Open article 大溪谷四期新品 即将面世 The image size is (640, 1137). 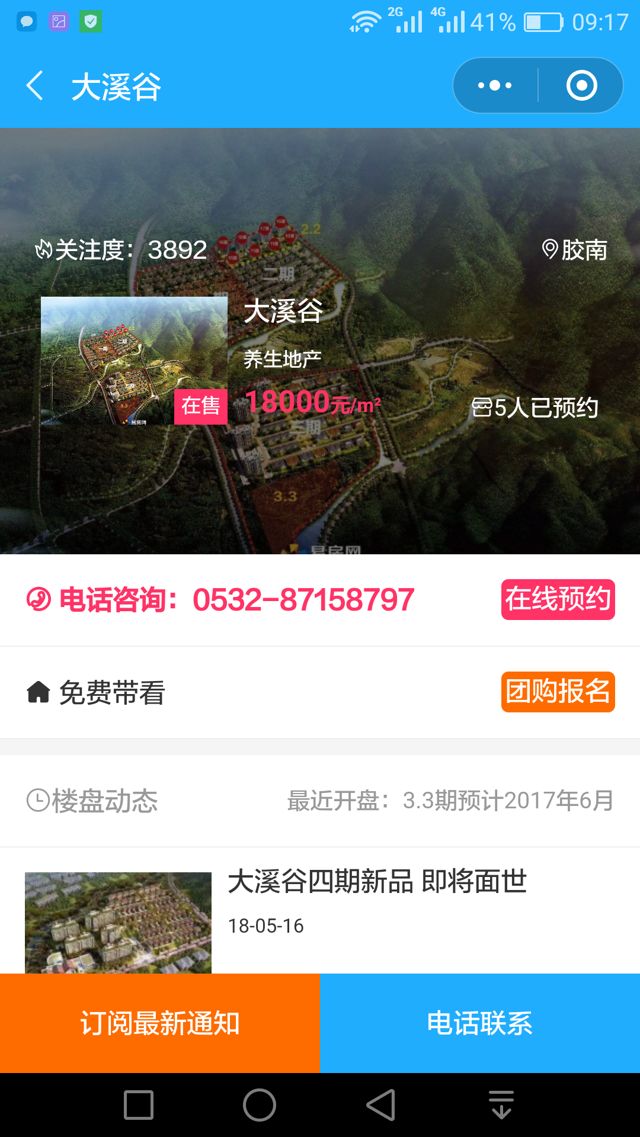[376, 881]
